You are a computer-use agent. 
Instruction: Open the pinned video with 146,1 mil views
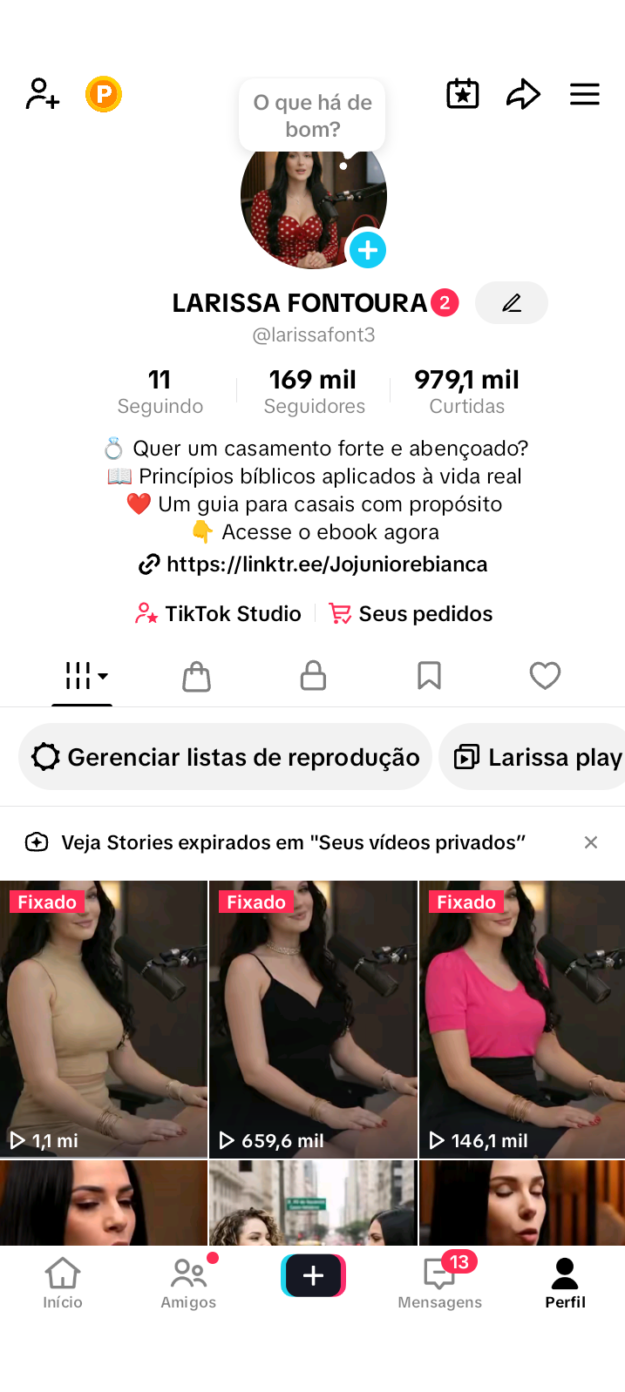click(522, 1018)
